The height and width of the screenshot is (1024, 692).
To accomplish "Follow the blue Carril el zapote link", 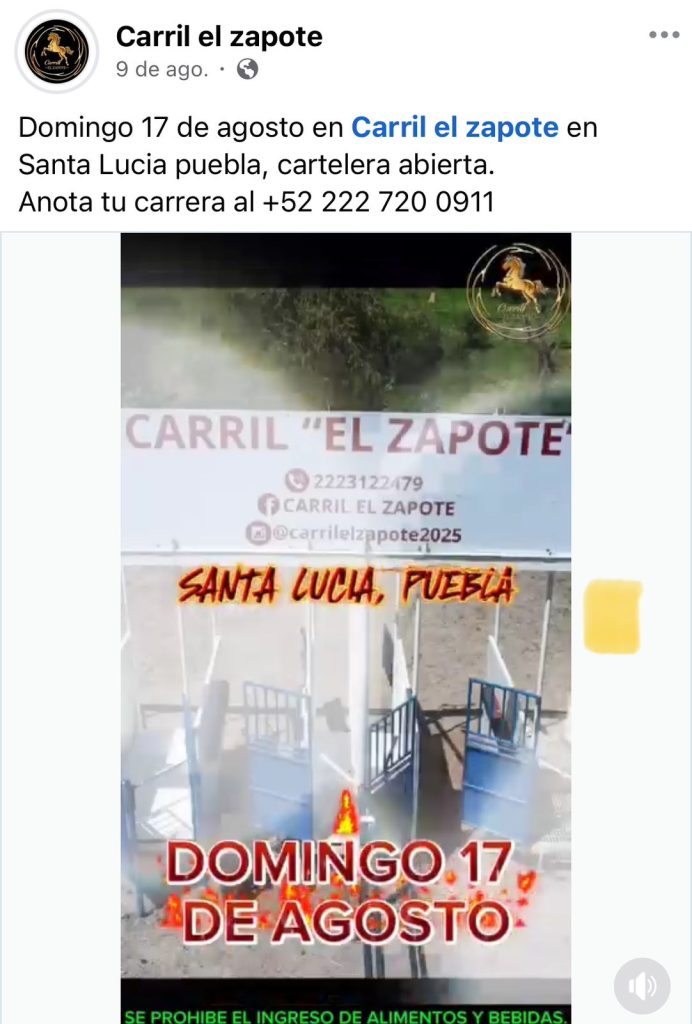I will [x=454, y=128].
